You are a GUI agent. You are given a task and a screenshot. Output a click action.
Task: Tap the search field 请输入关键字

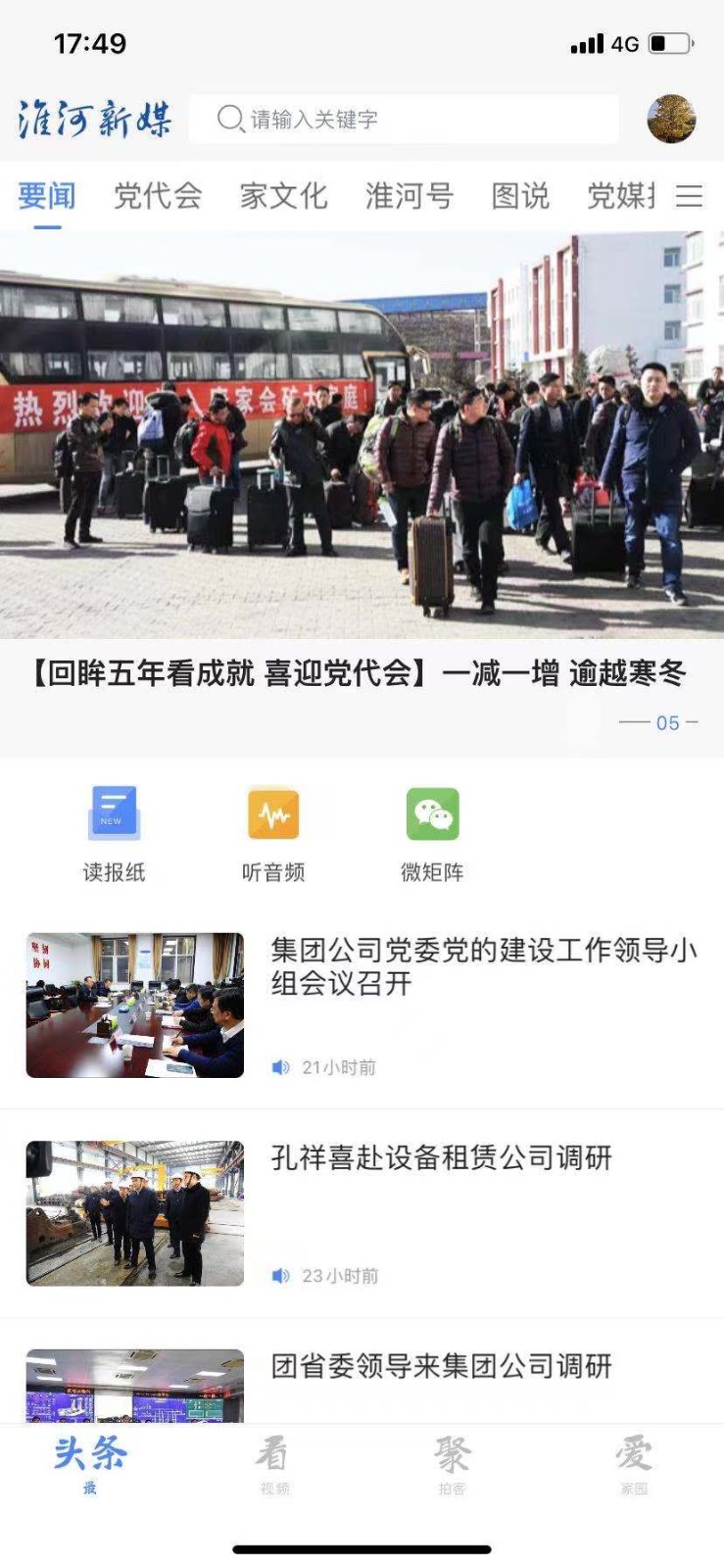pos(402,120)
